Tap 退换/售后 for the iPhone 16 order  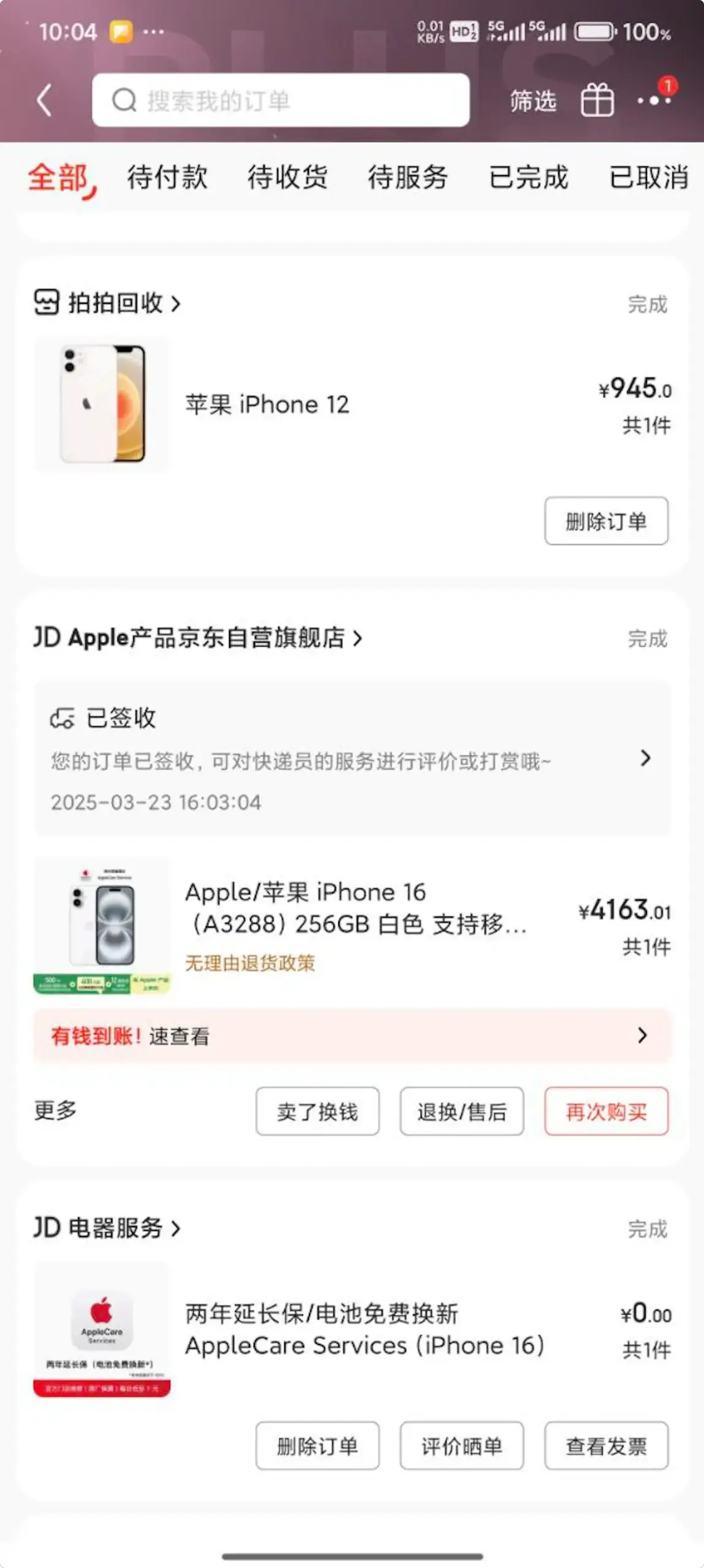point(462,1111)
